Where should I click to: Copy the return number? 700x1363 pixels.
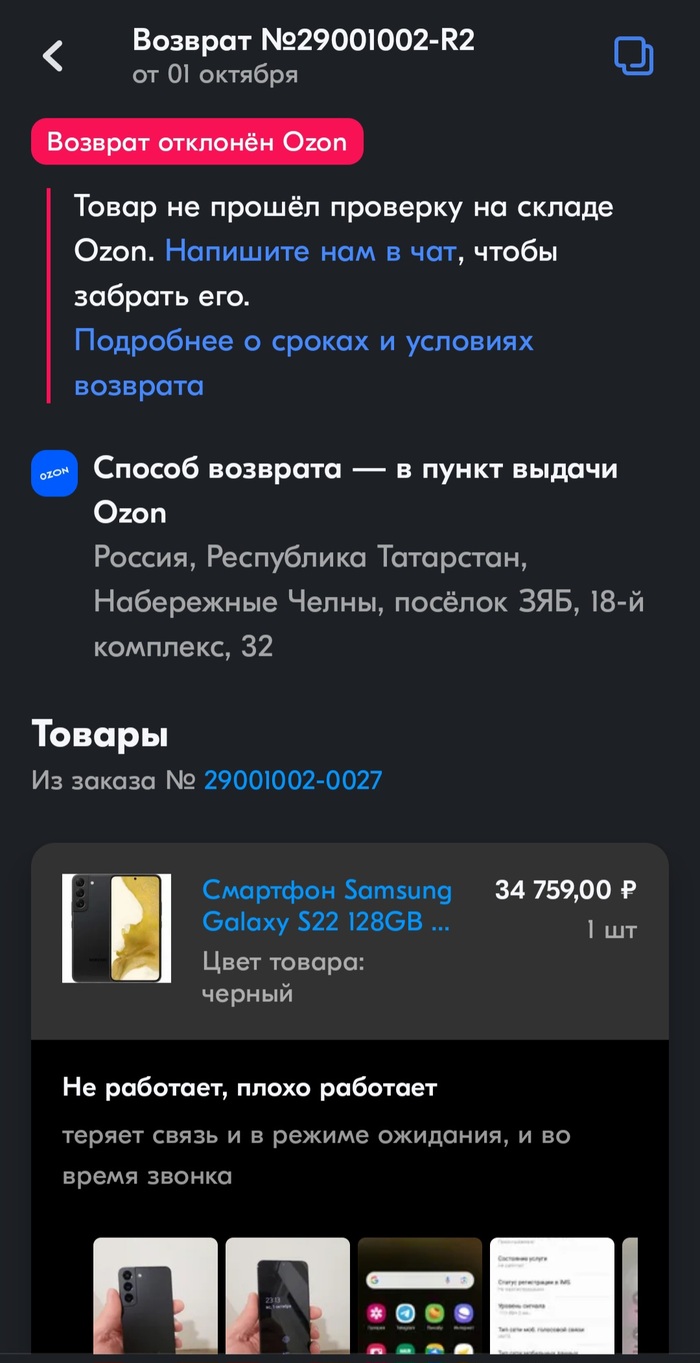pos(633,56)
